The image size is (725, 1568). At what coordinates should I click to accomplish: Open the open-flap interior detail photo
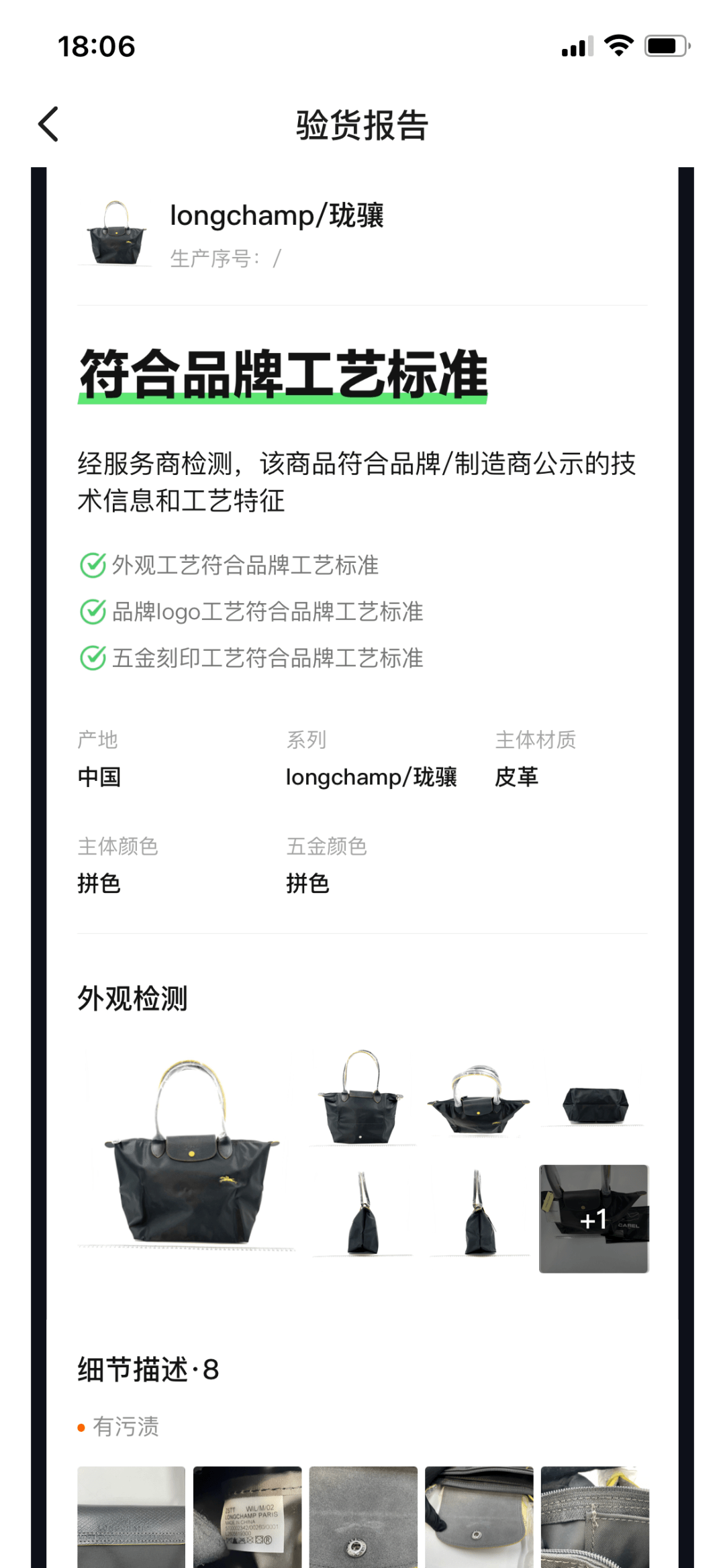[479, 1516]
